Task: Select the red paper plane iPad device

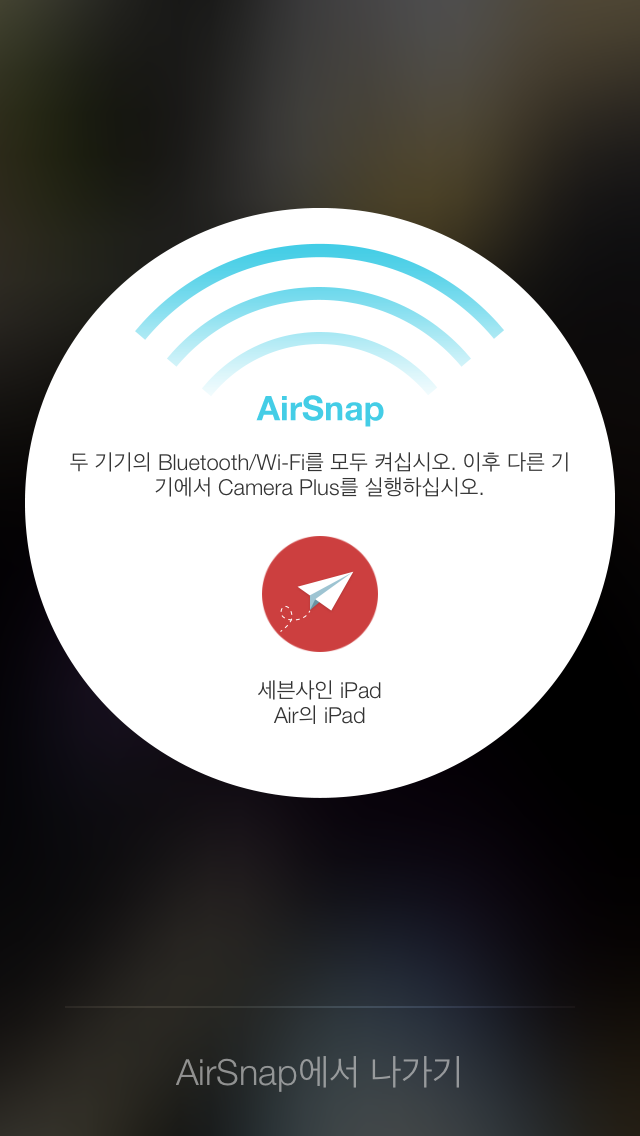Action: (320, 594)
